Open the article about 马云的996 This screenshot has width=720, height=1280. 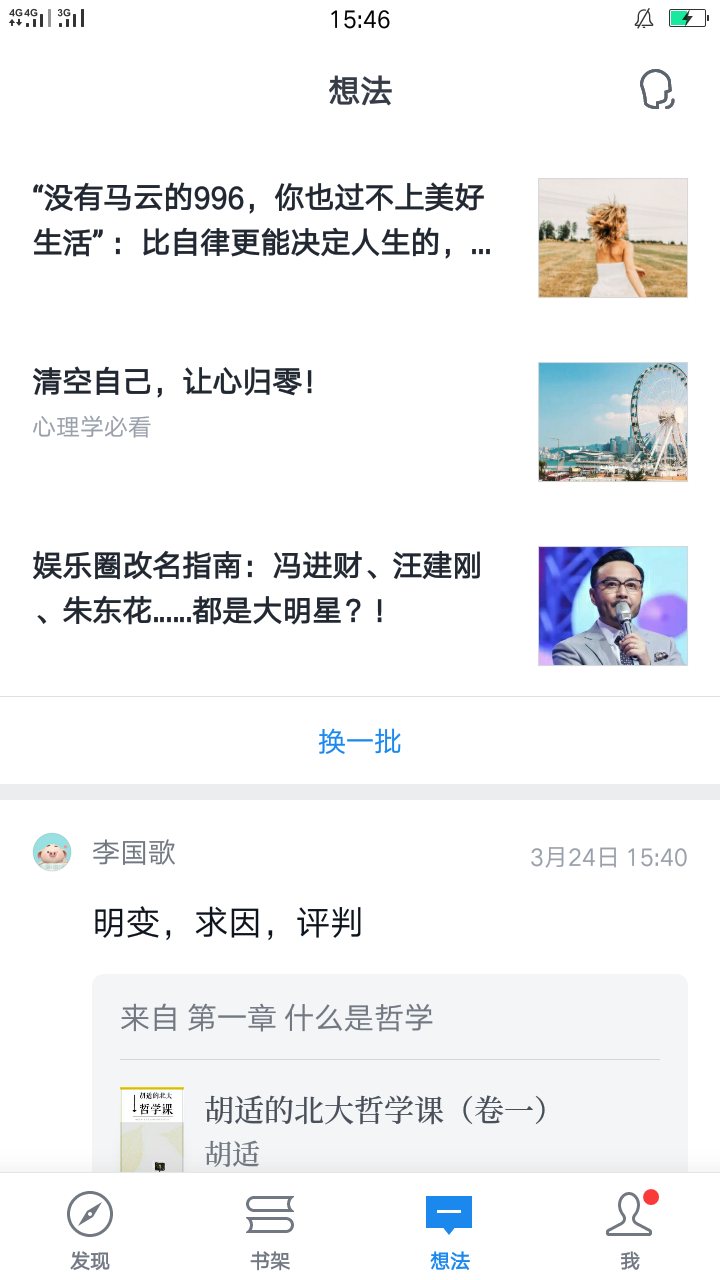262,221
